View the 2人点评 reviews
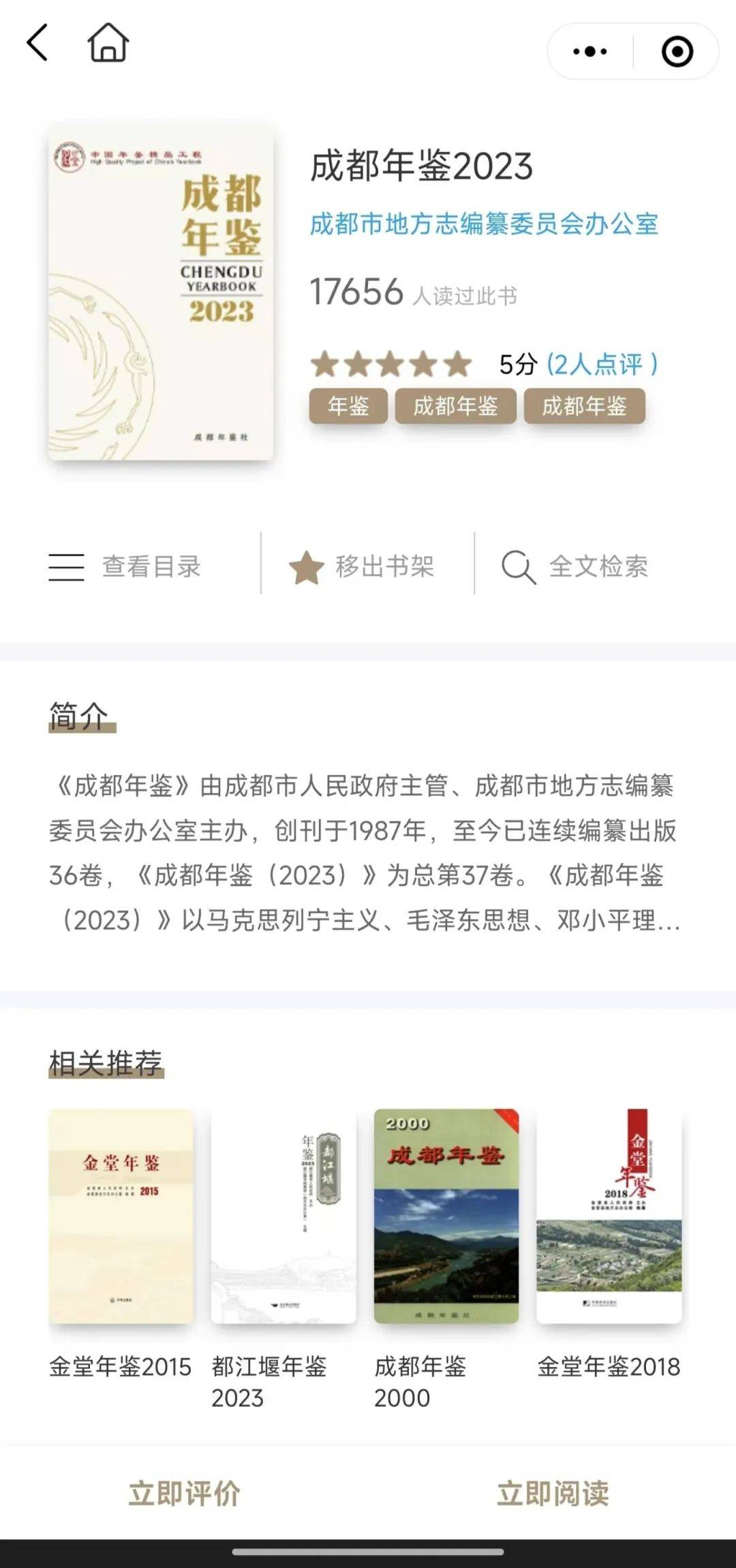 (602, 364)
